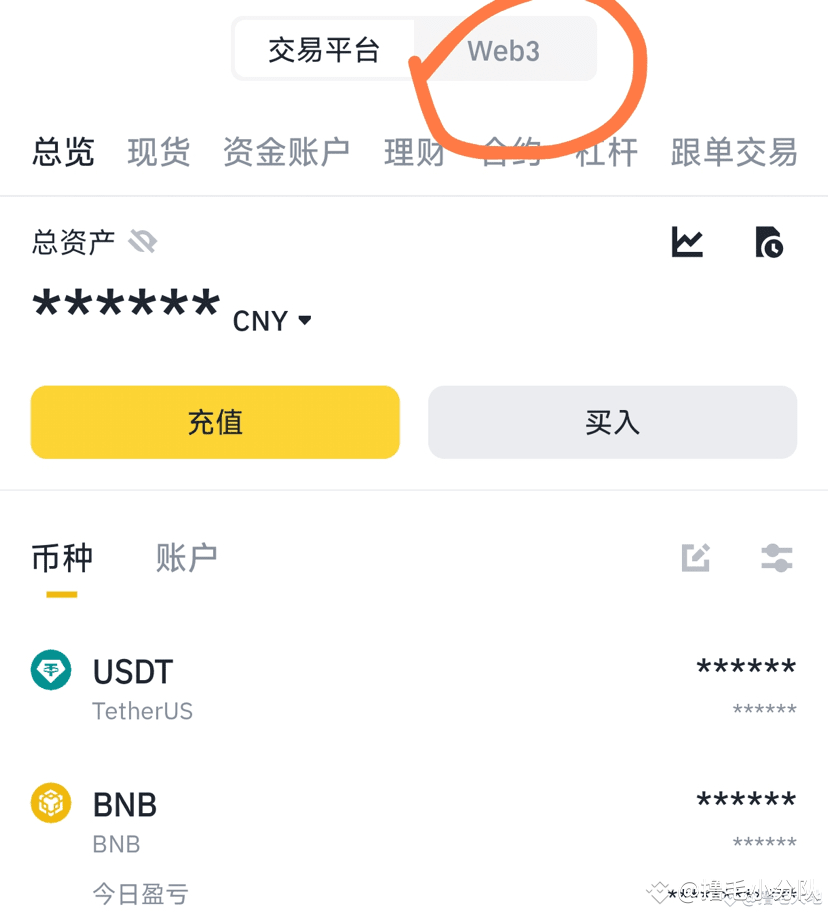The height and width of the screenshot is (913, 828).
Task: Go to the 理财 tab
Action: [414, 152]
